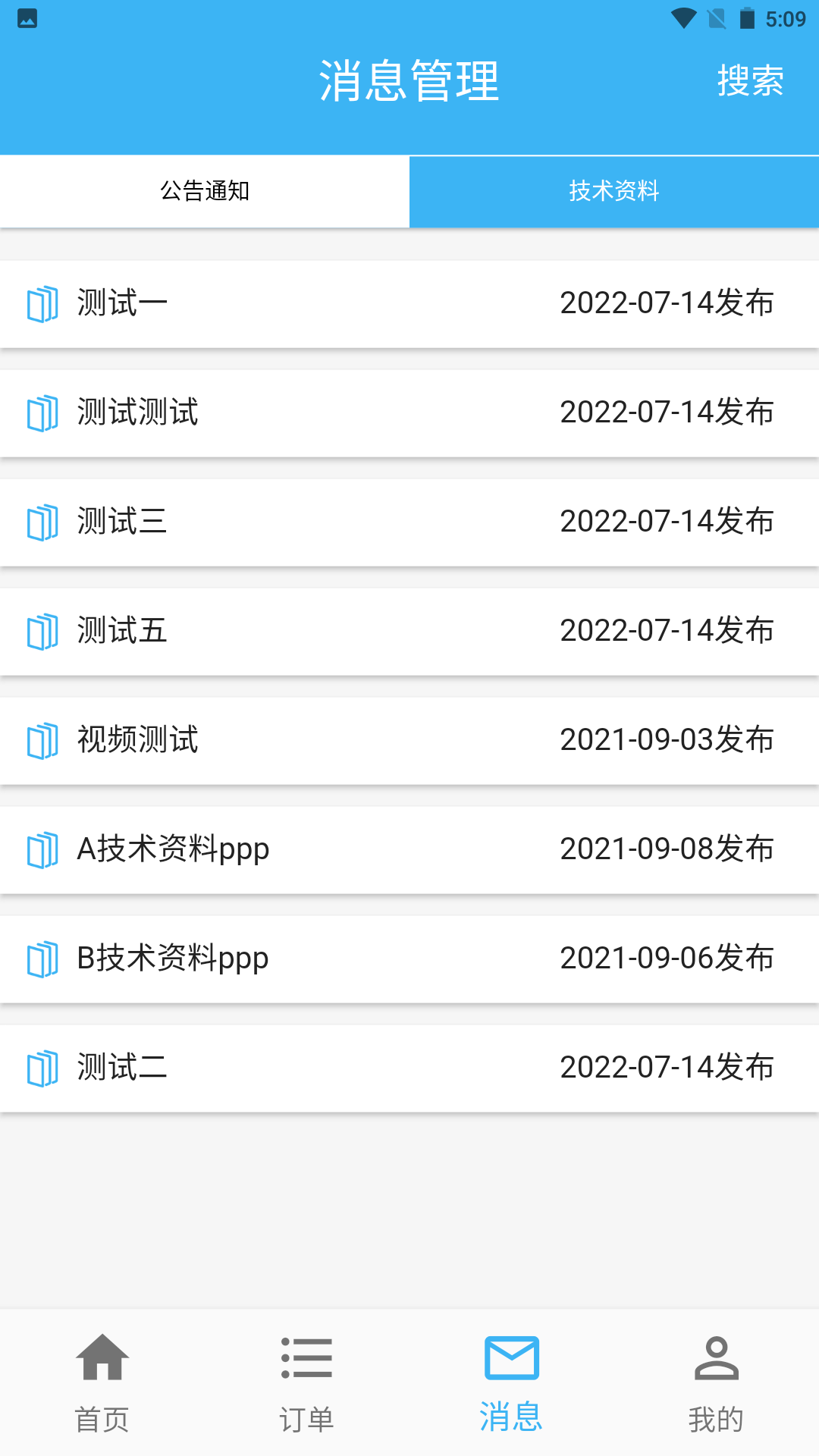Tap the battery indicator in status bar
The image size is (819, 1456).
pyautogui.click(x=748, y=19)
